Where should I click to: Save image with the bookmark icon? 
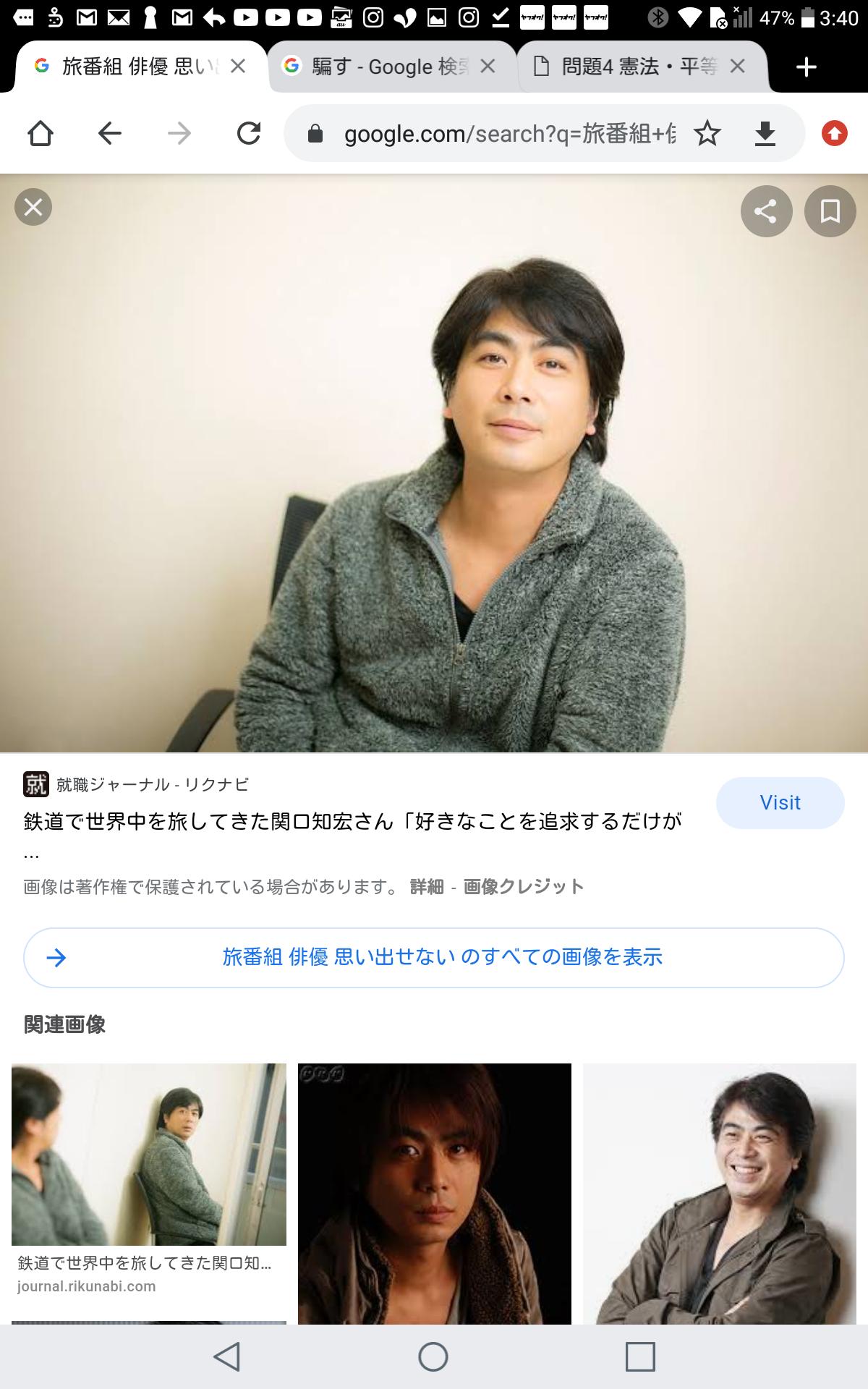[x=830, y=211]
